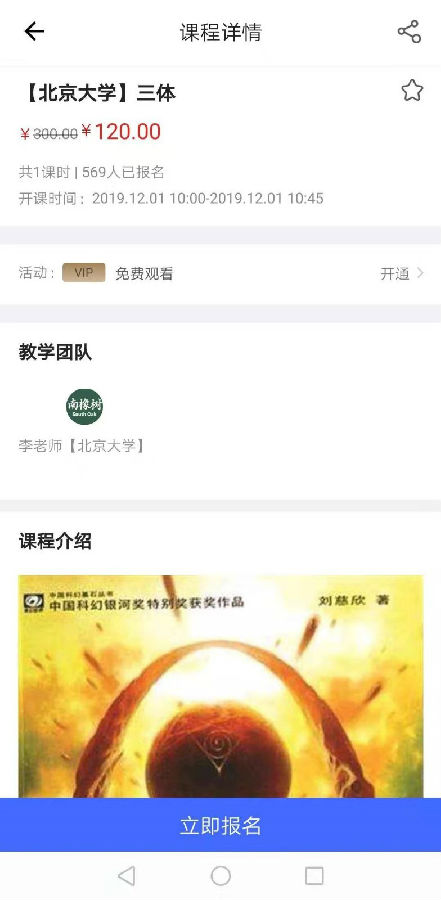Viewport: 441px width, 900px height.
Task: Open VIP activation via 开通
Action: (402, 273)
